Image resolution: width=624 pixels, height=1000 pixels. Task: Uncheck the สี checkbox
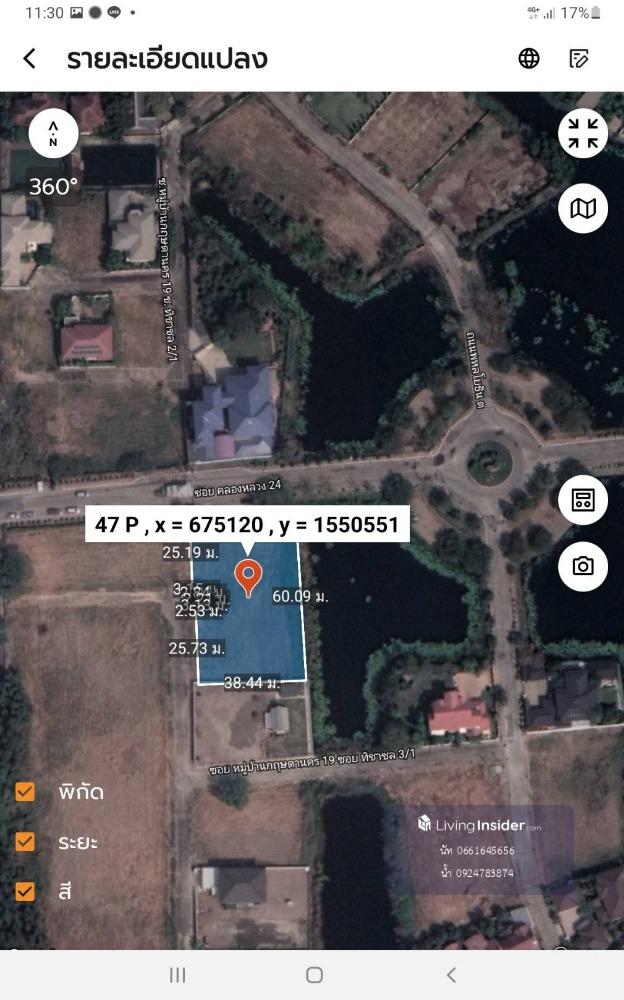coord(25,890)
